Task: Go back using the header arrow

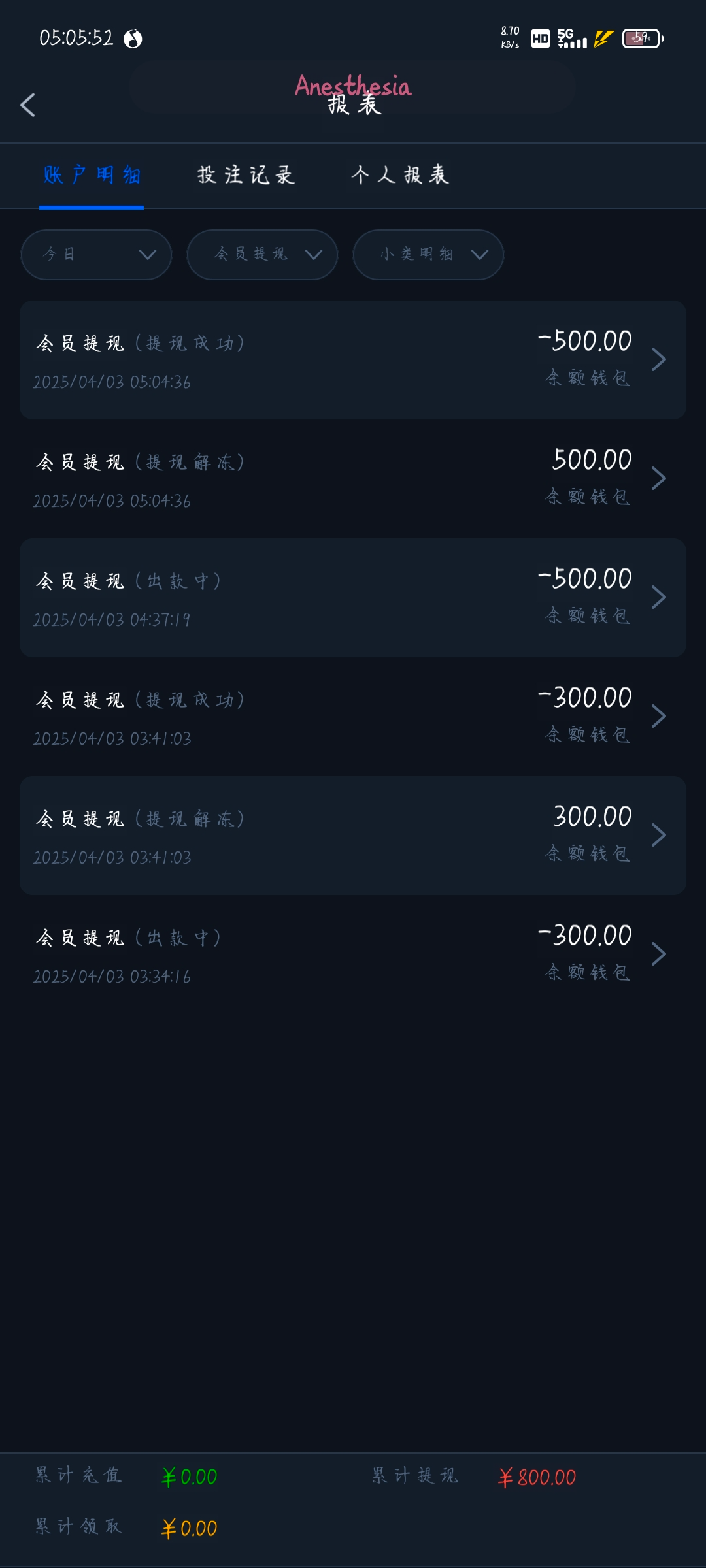Action: (x=27, y=105)
